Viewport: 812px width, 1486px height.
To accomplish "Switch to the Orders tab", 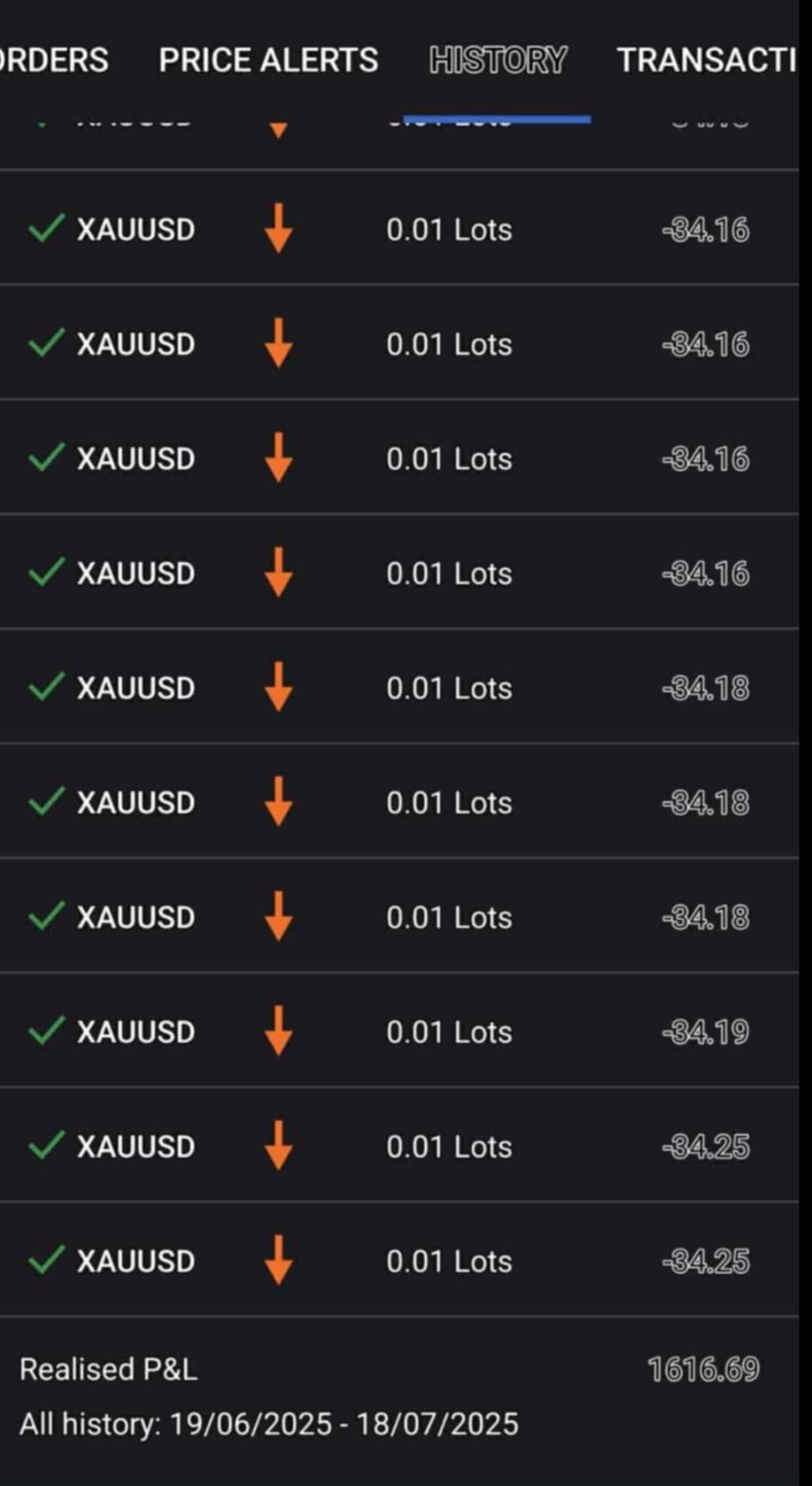I will 54,60.
